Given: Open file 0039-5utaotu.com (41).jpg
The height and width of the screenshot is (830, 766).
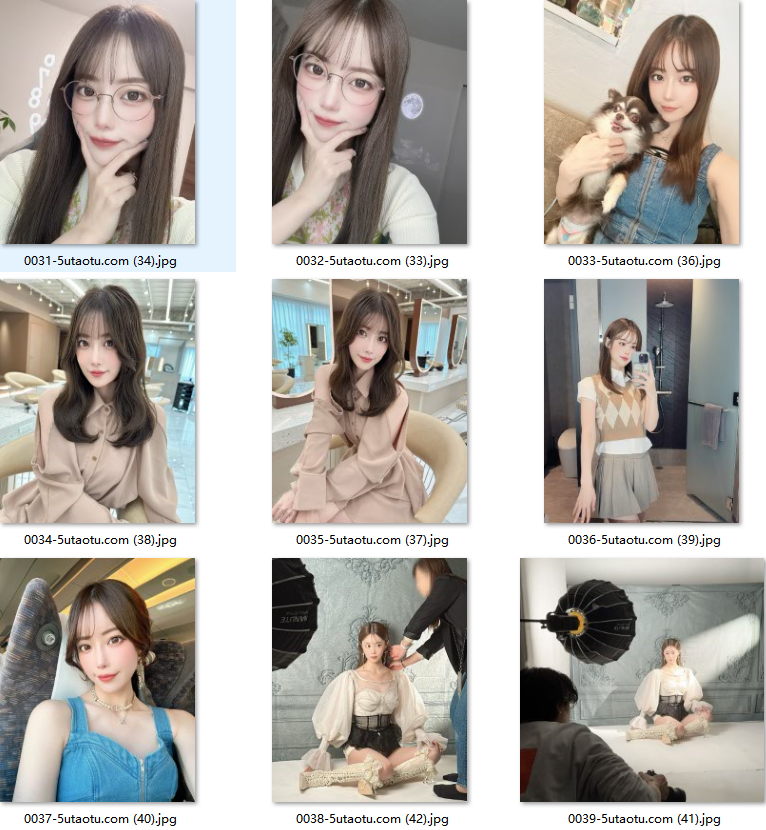Looking at the screenshot, I should click(x=642, y=680).
